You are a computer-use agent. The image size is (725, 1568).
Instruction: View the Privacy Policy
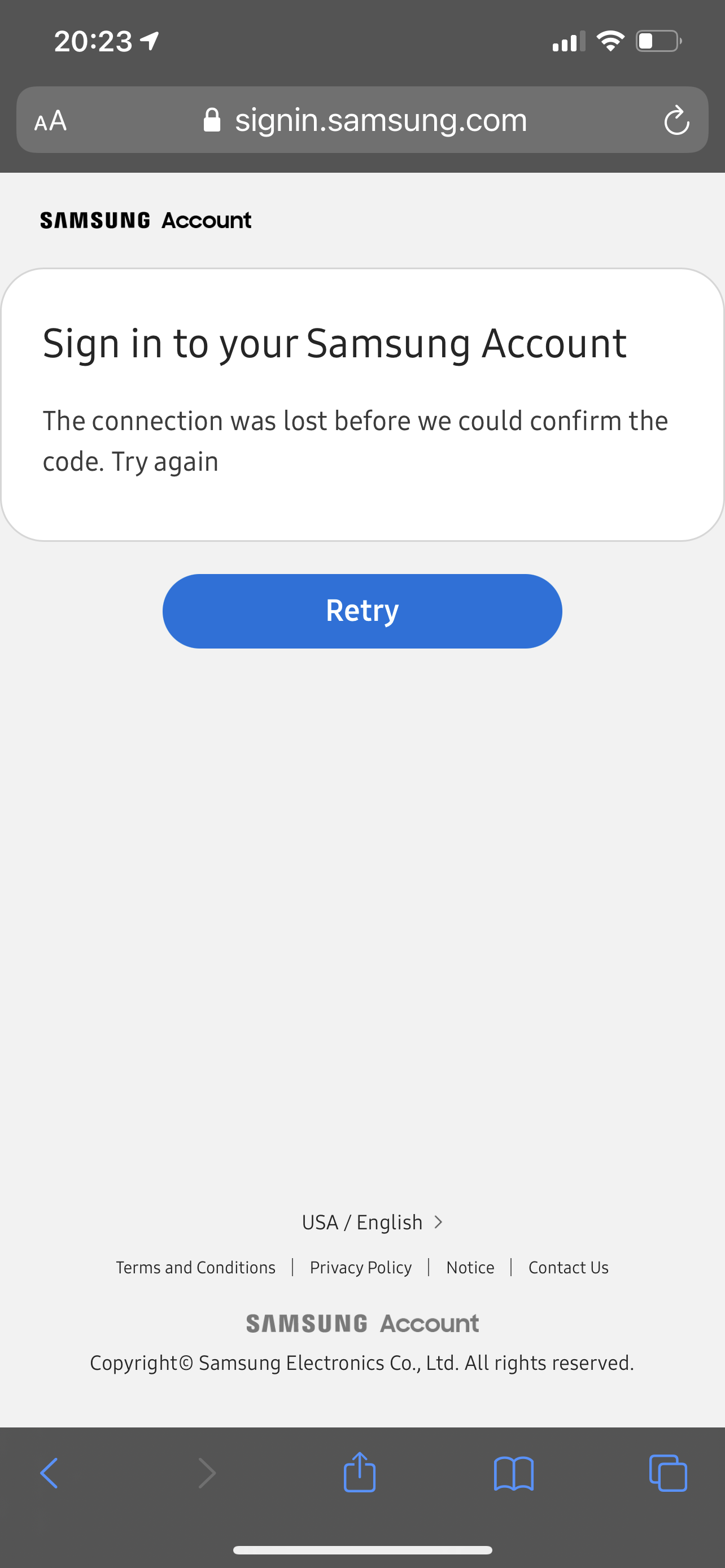click(x=360, y=1267)
